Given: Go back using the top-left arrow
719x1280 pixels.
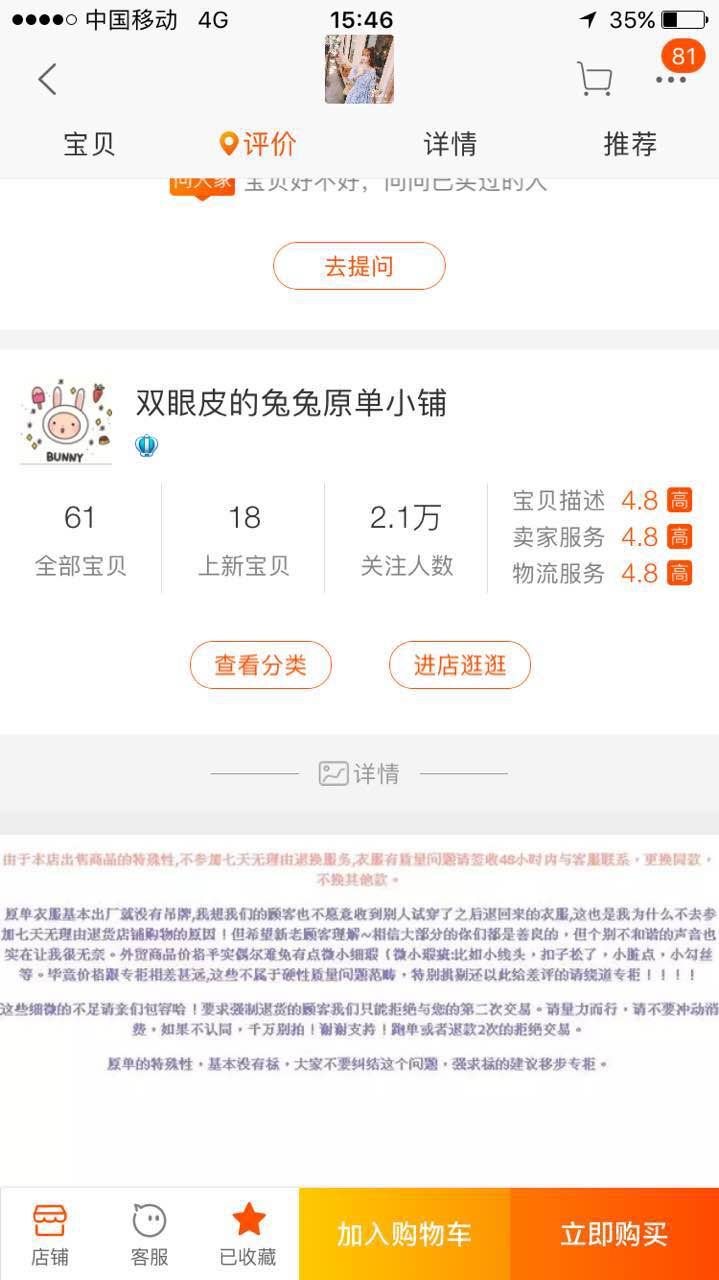Looking at the screenshot, I should 47,78.
